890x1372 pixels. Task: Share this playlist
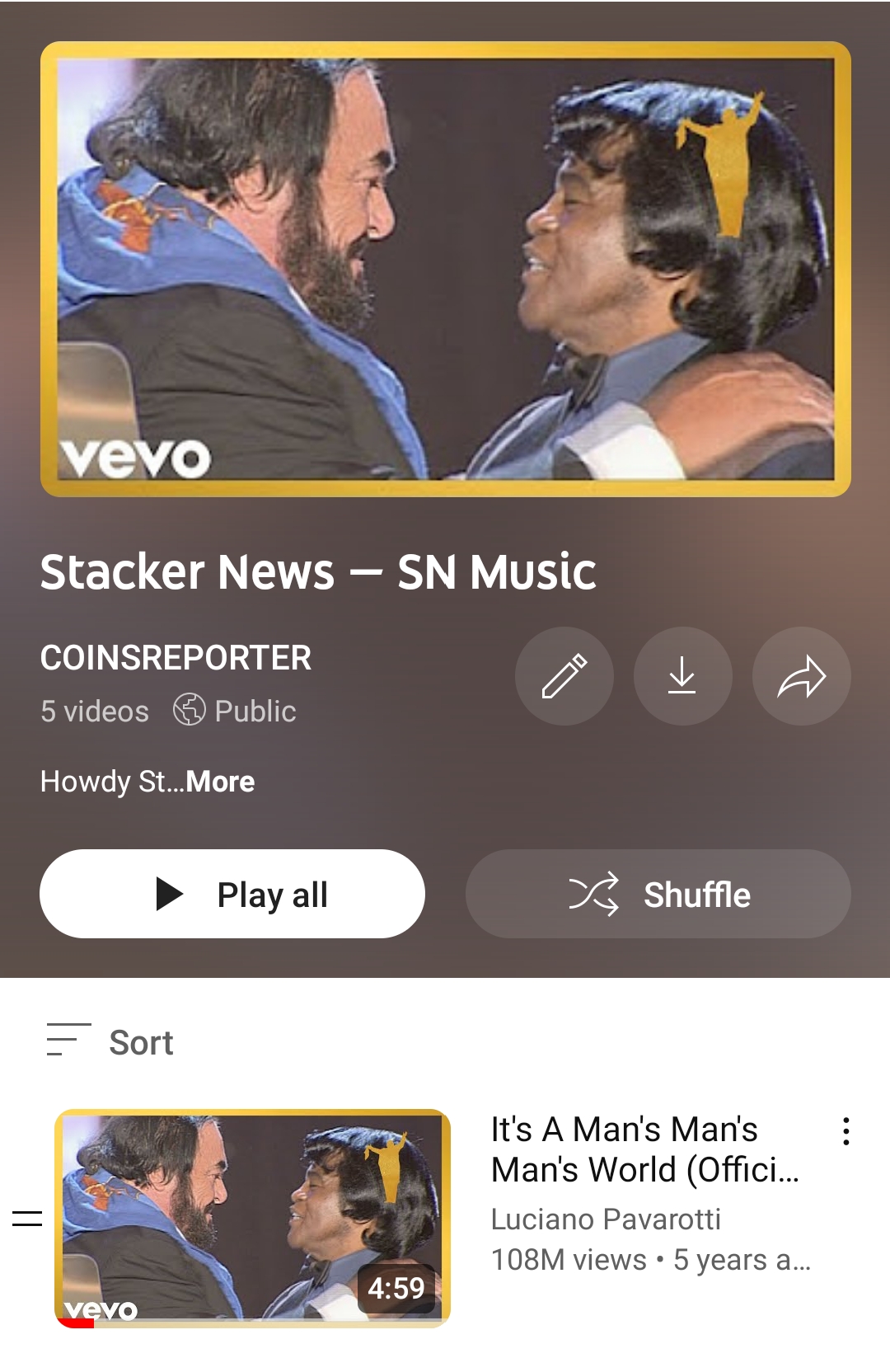tap(801, 676)
